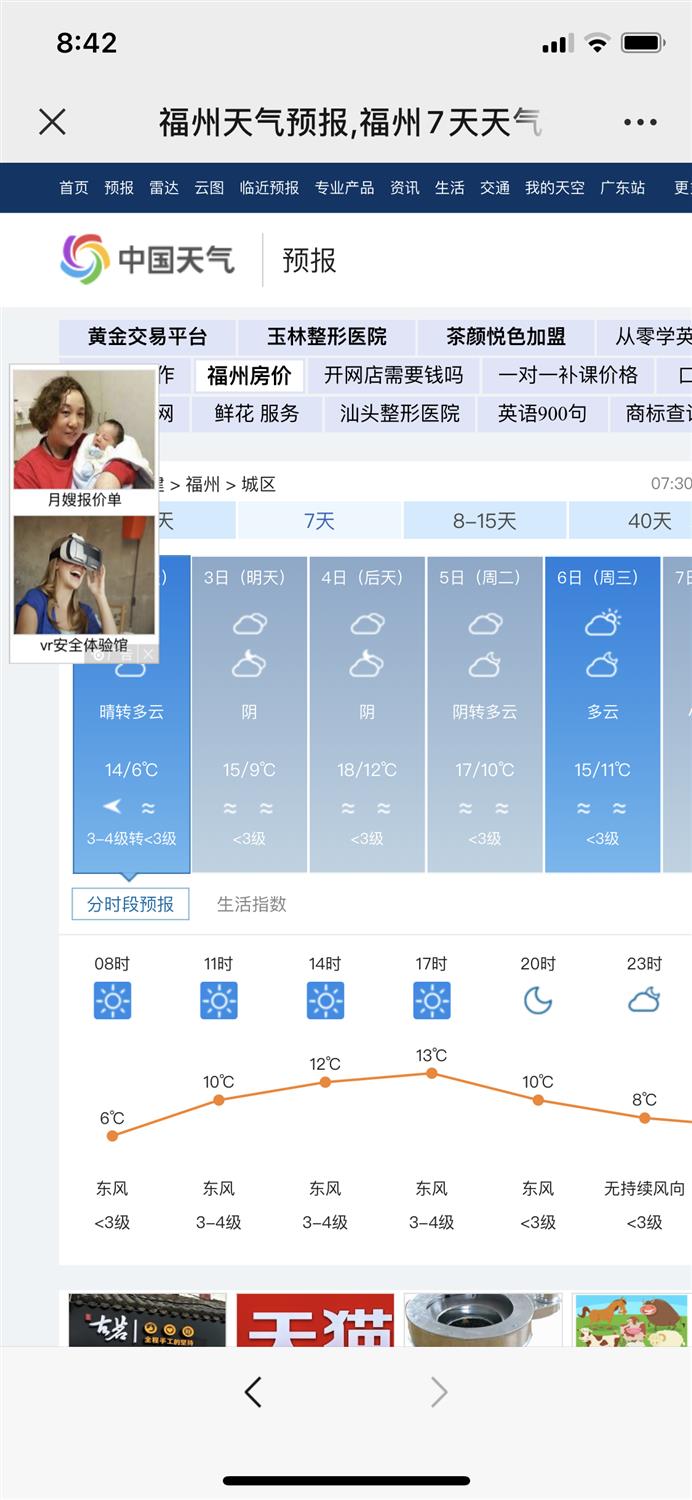Open 福州 in the breadcrumb
This screenshot has width=692, height=1500.
pos(202,484)
